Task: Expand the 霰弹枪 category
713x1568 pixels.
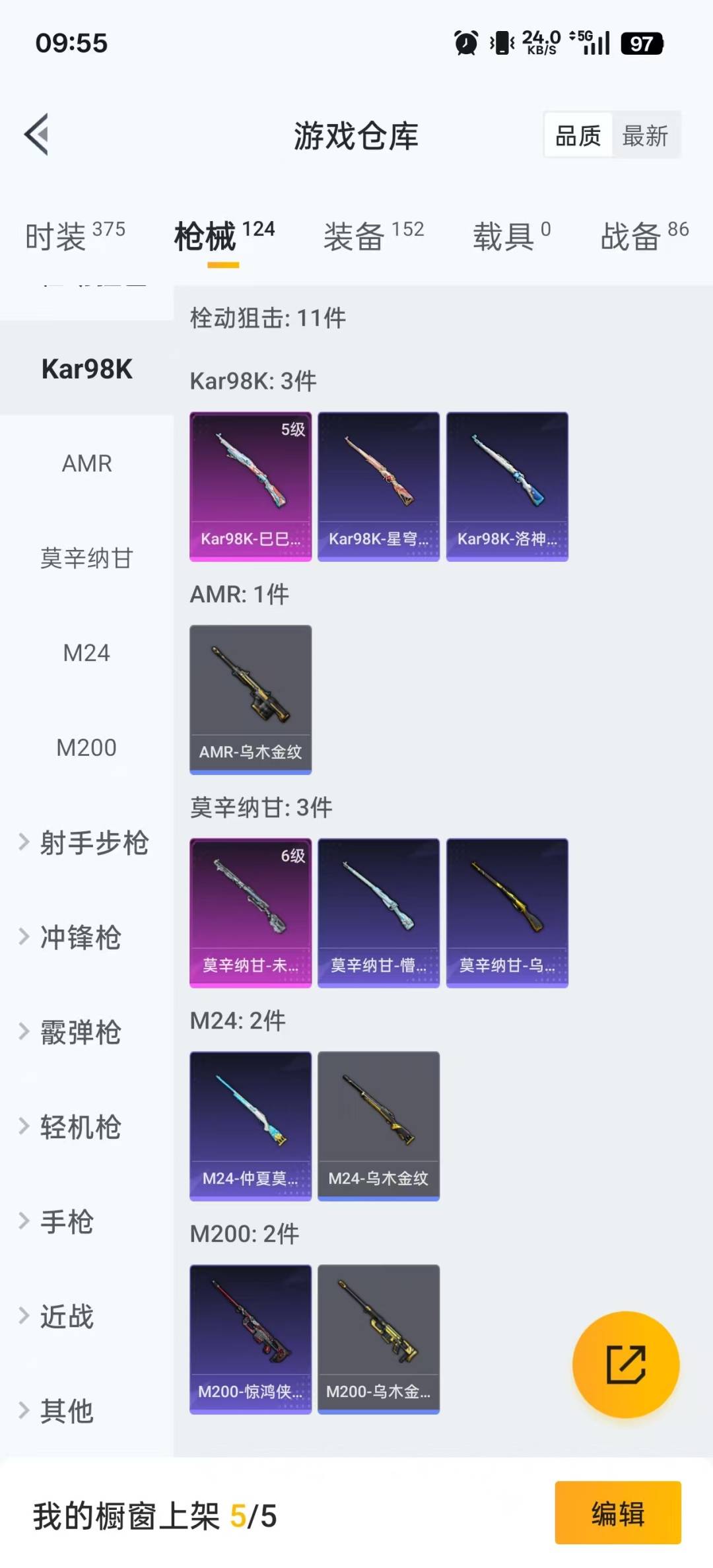Action: [80, 1032]
